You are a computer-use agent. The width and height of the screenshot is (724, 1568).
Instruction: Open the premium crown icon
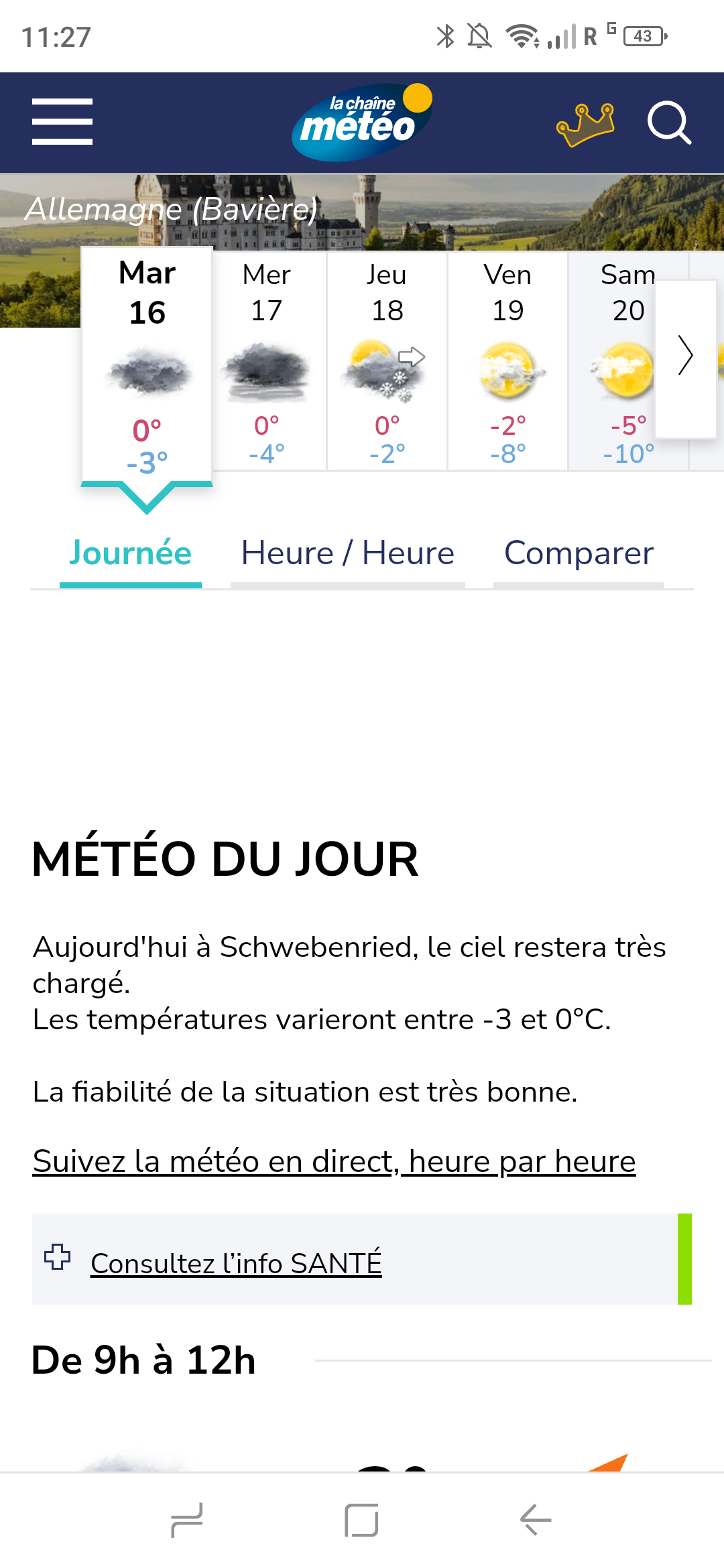[x=585, y=124]
